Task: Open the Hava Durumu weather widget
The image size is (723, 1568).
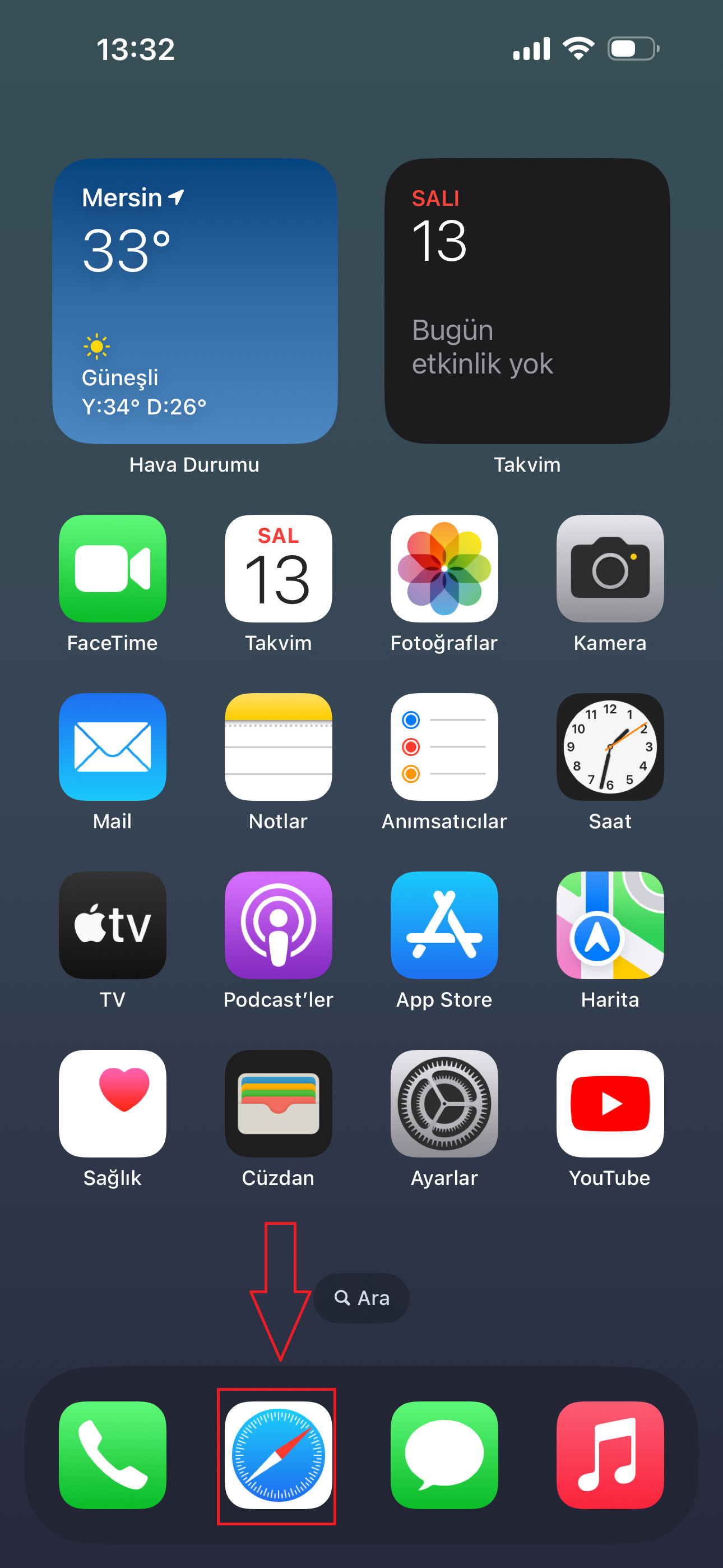Action: [x=194, y=301]
